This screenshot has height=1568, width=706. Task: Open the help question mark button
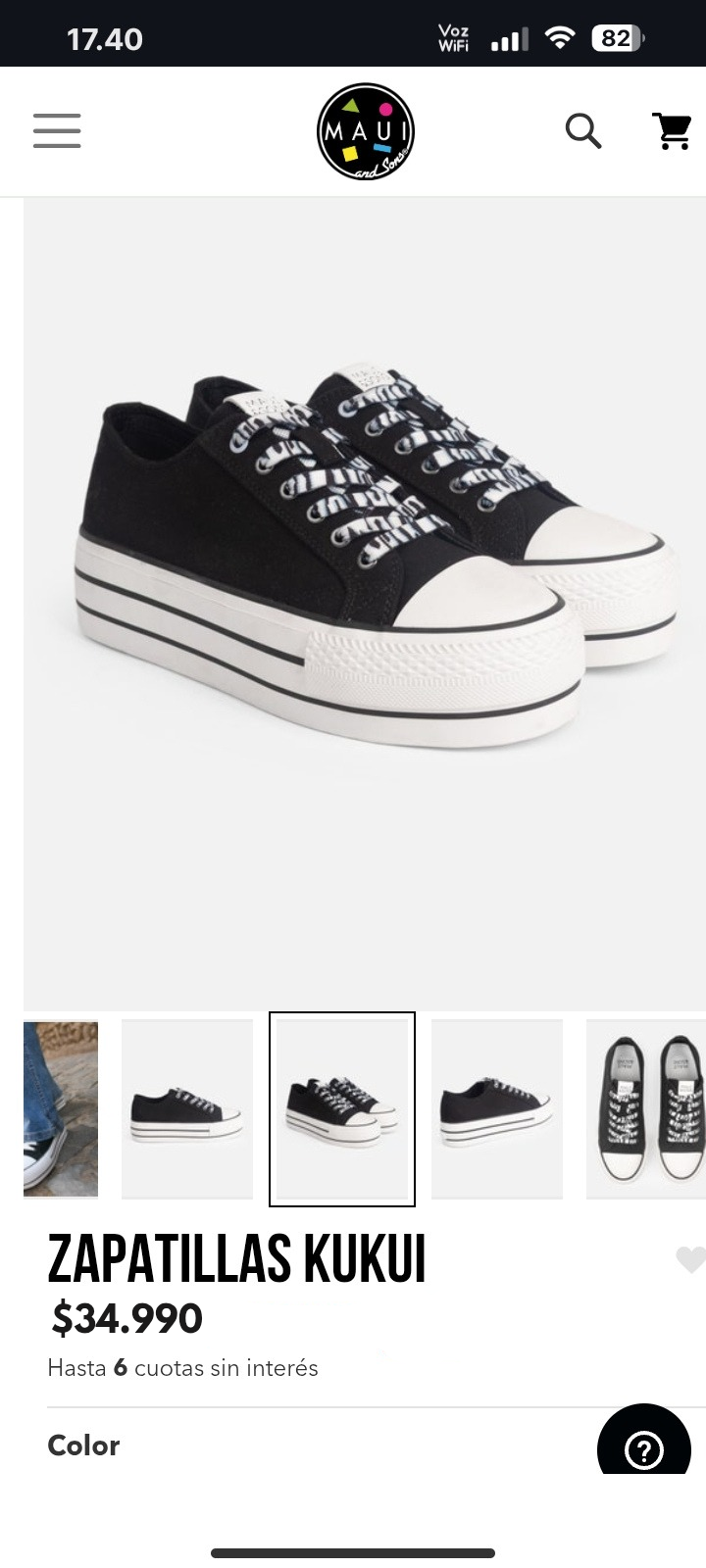644,1447
